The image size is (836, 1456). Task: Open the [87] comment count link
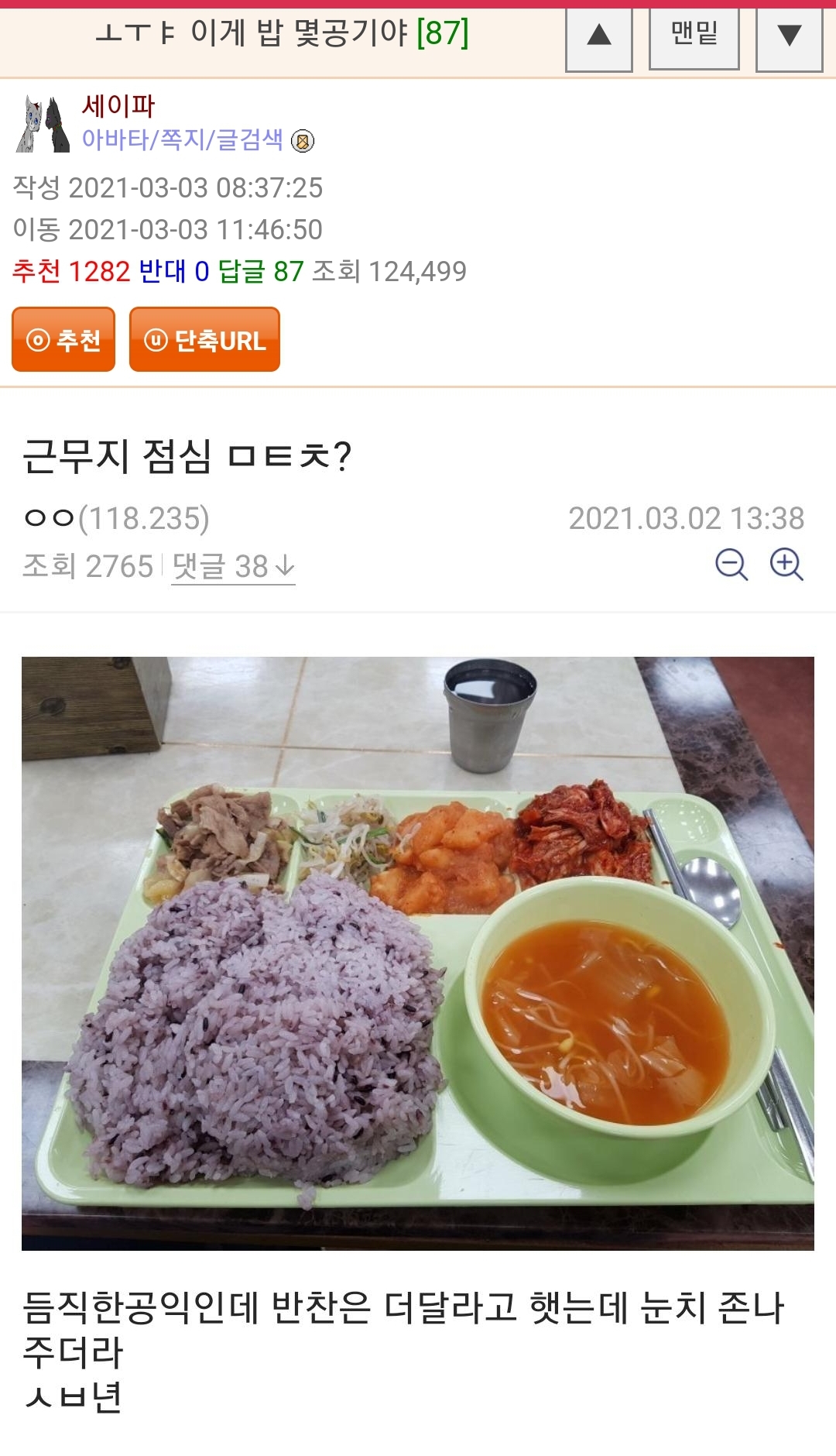coord(442,33)
